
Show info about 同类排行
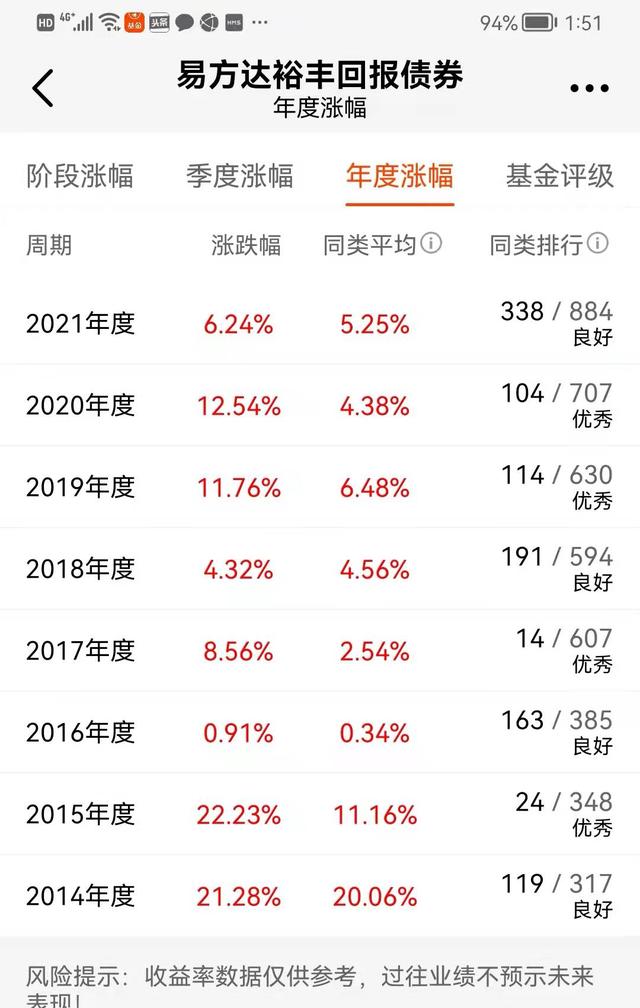pos(598,243)
